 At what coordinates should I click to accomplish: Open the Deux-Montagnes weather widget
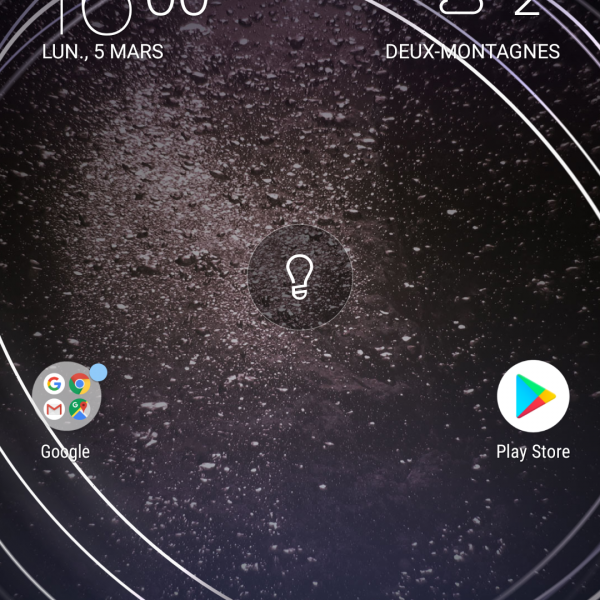pyautogui.click(x=473, y=30)
